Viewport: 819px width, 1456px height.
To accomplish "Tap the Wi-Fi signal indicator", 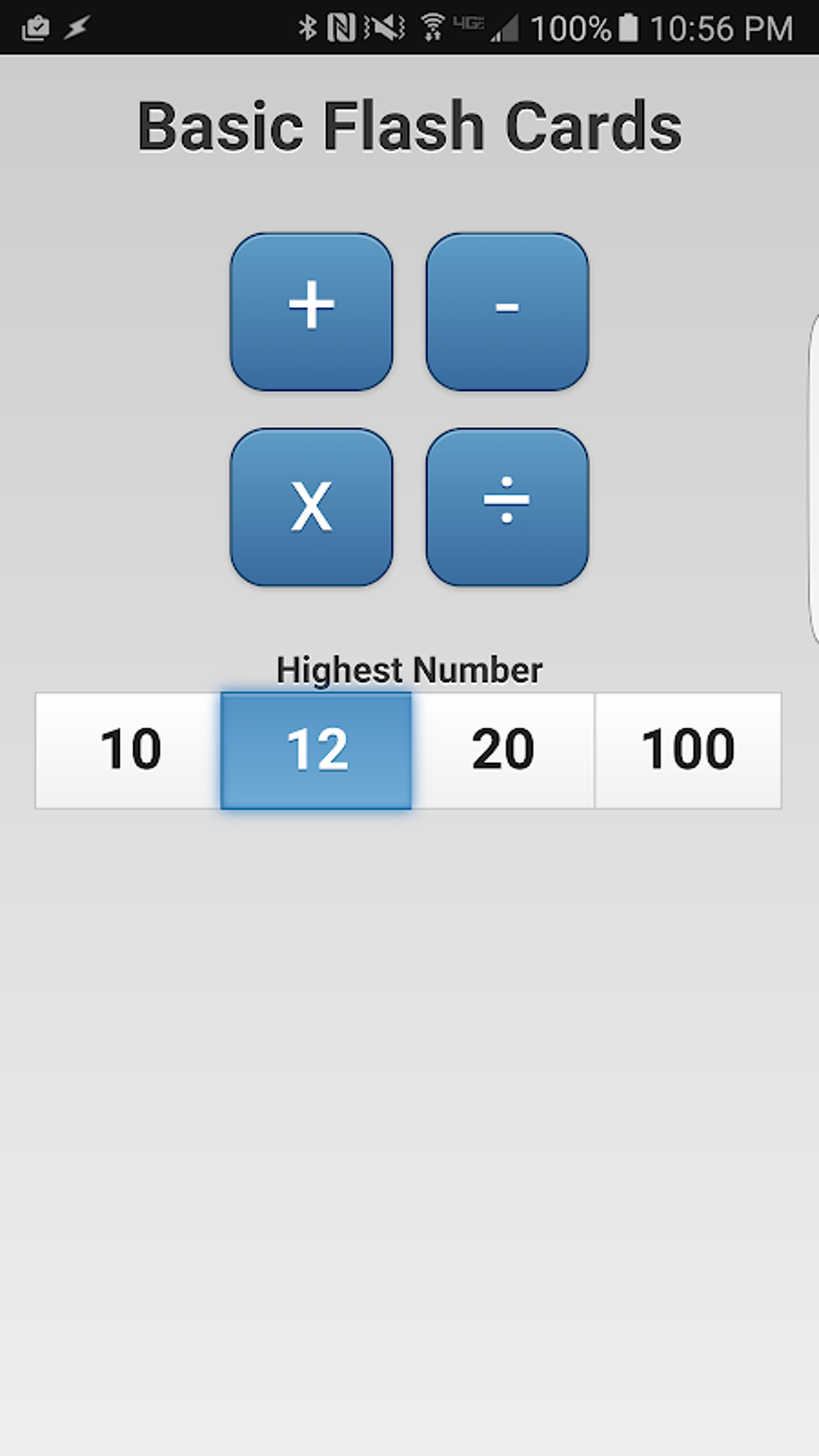I will (x=434, y=27).
